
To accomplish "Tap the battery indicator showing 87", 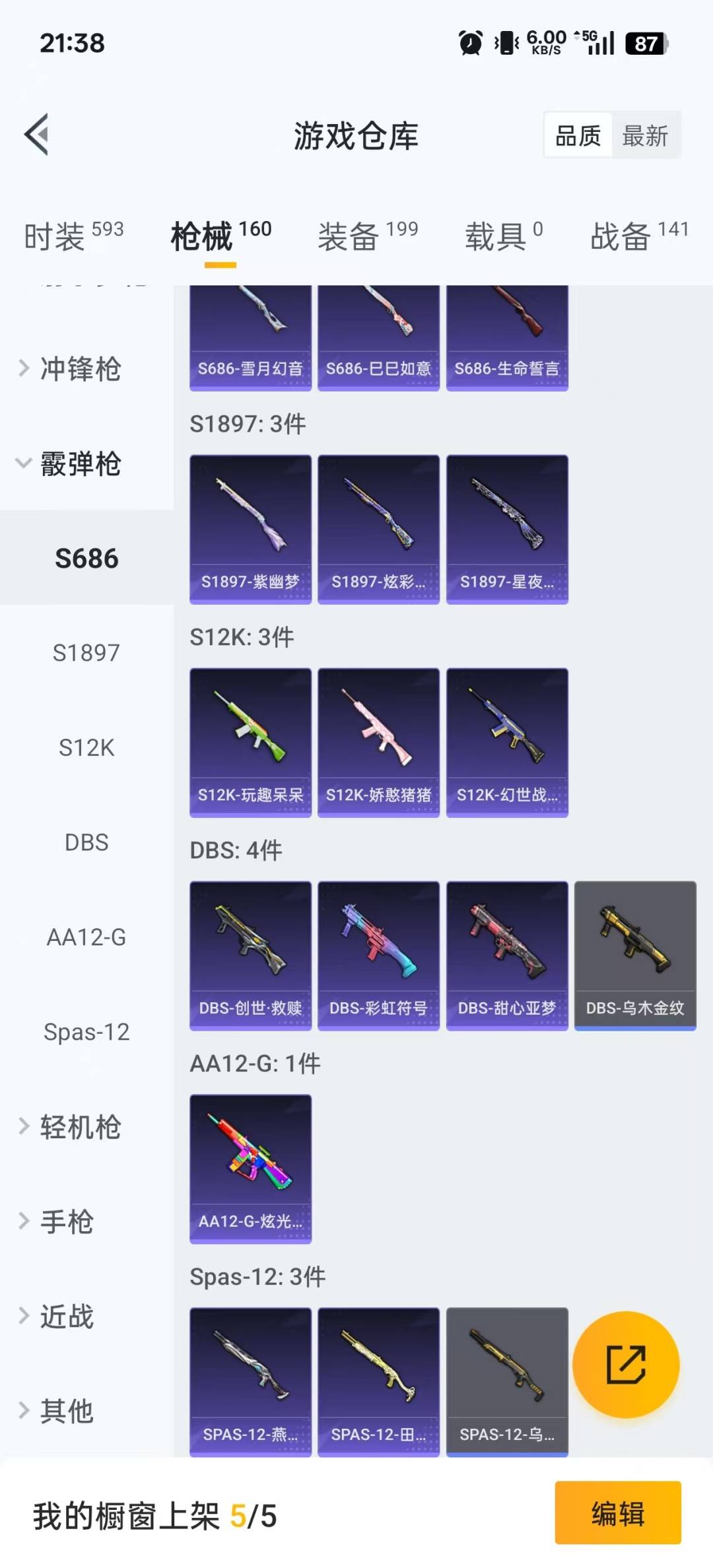I will click(x=647, y=43).
